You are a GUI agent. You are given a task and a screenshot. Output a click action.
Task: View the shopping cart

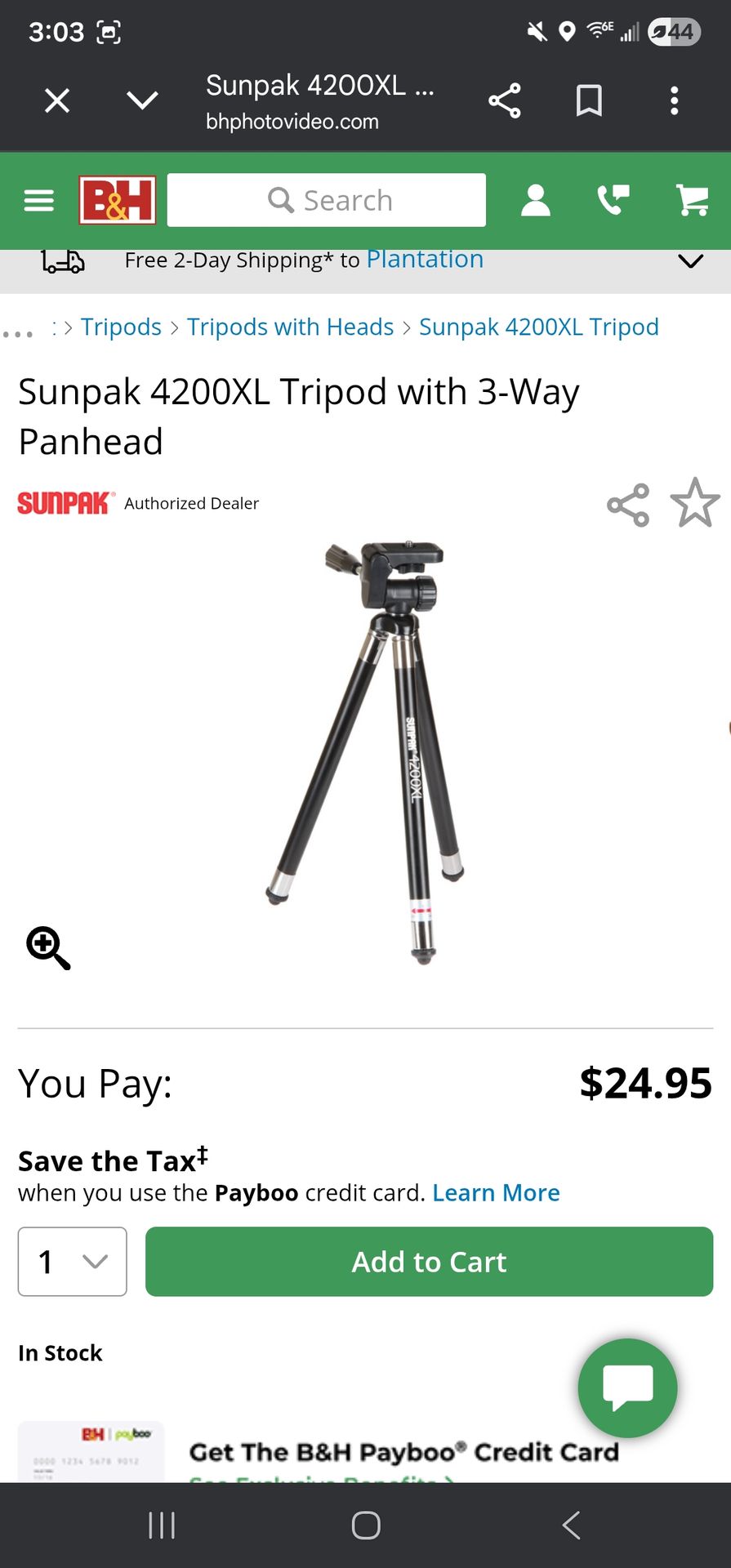[693, 200]
